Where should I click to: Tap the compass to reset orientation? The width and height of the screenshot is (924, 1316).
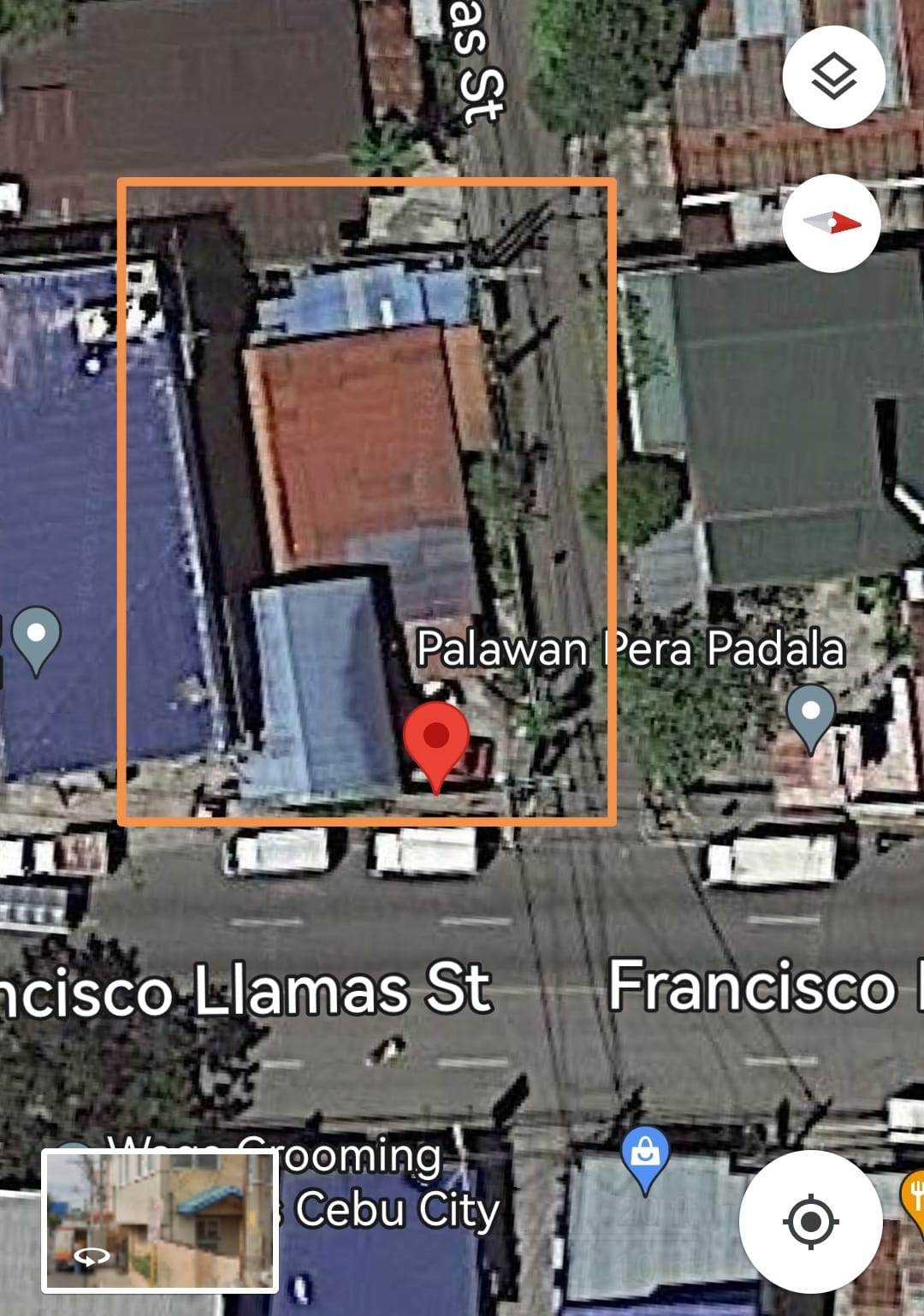[x=831, y=223]
